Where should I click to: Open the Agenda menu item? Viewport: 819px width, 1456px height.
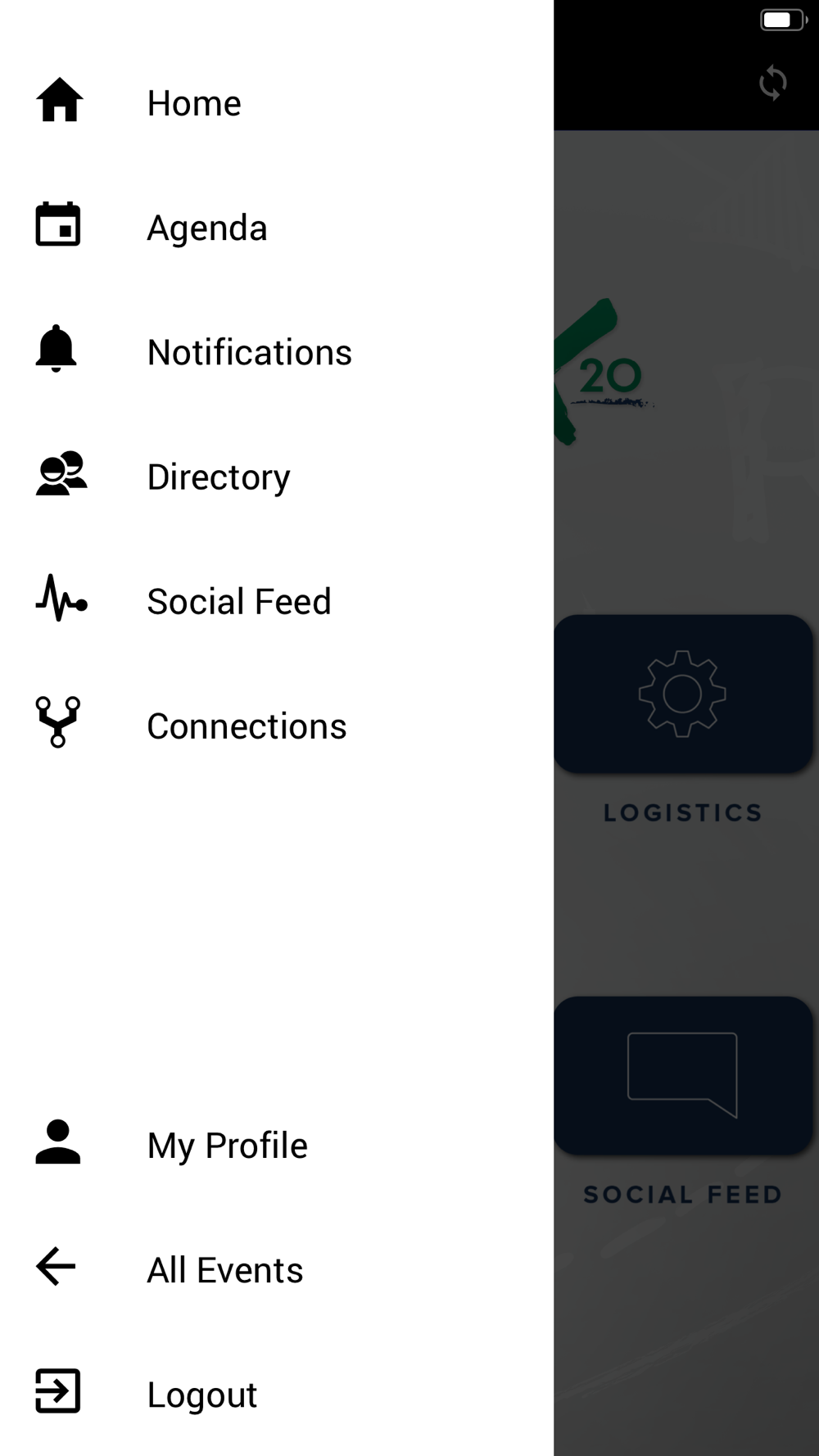tap(276, 228)
